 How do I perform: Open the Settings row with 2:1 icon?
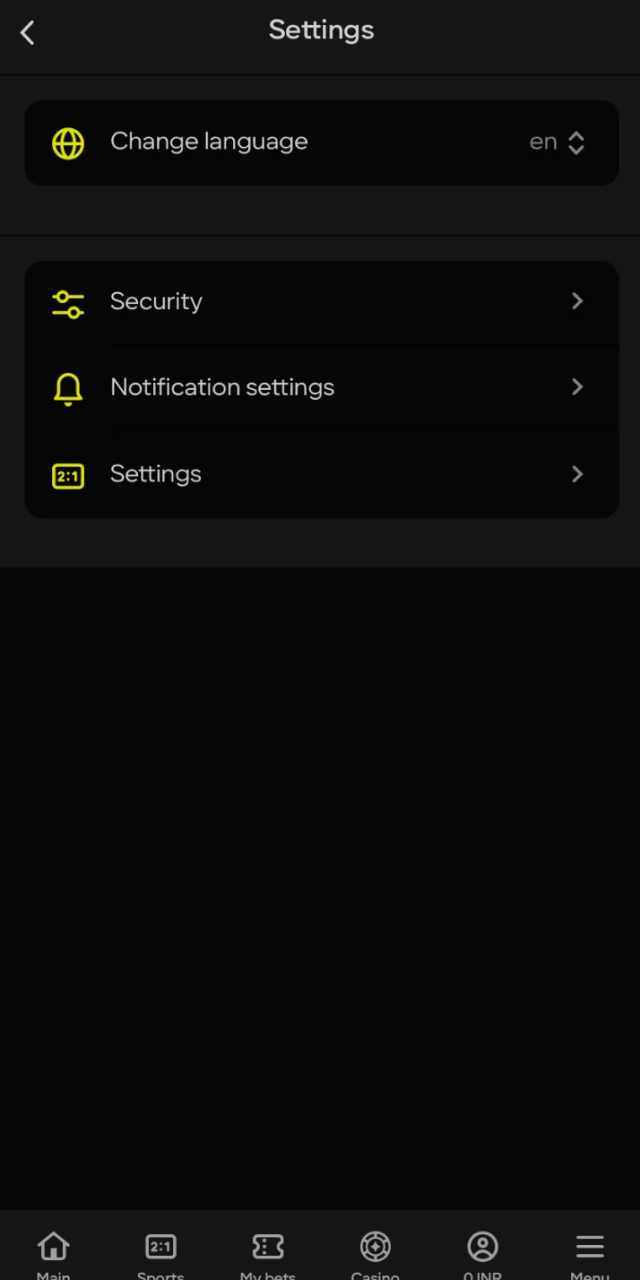click(321, 474)
